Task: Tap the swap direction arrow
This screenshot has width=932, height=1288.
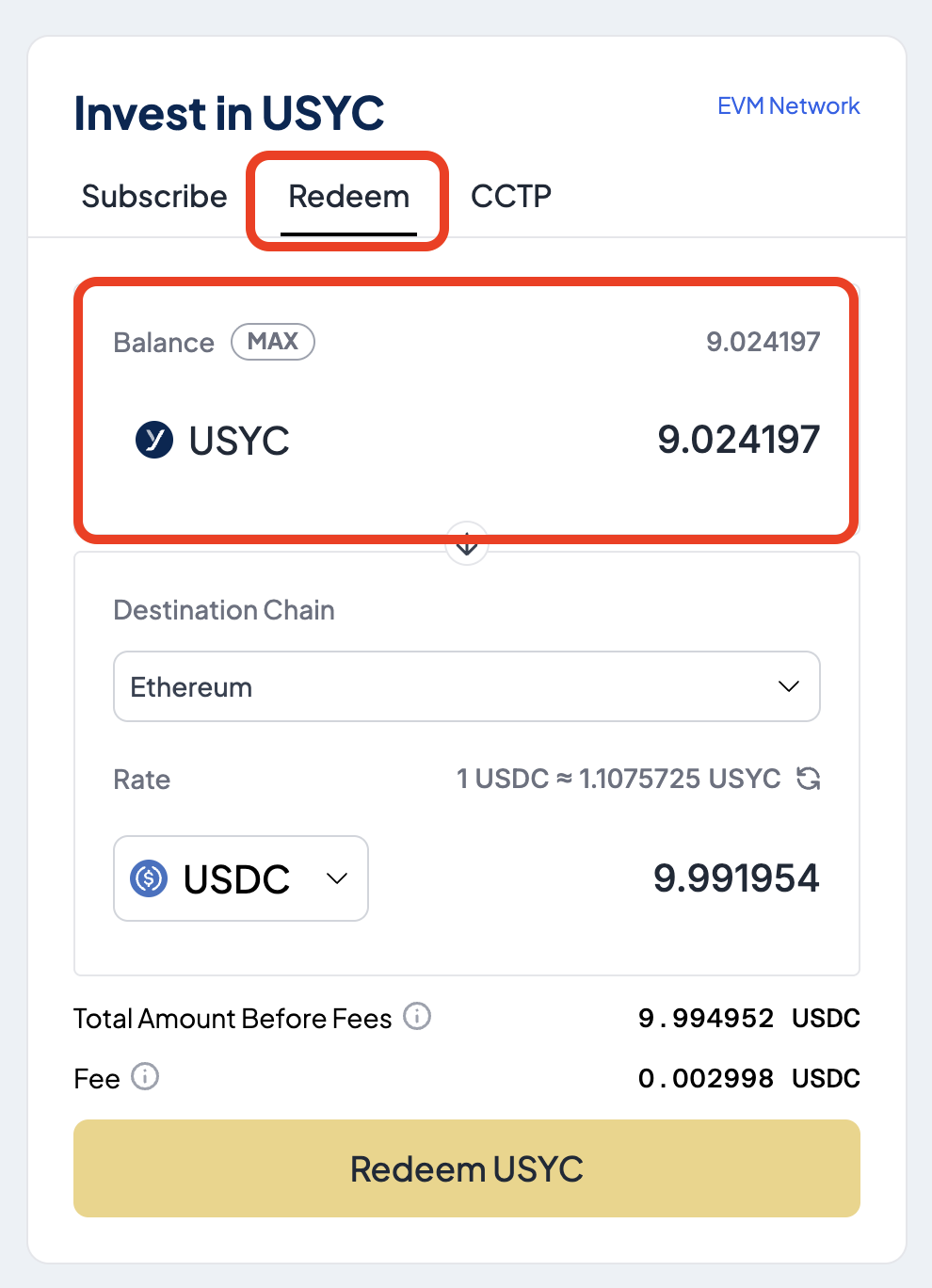Action: 467,544
